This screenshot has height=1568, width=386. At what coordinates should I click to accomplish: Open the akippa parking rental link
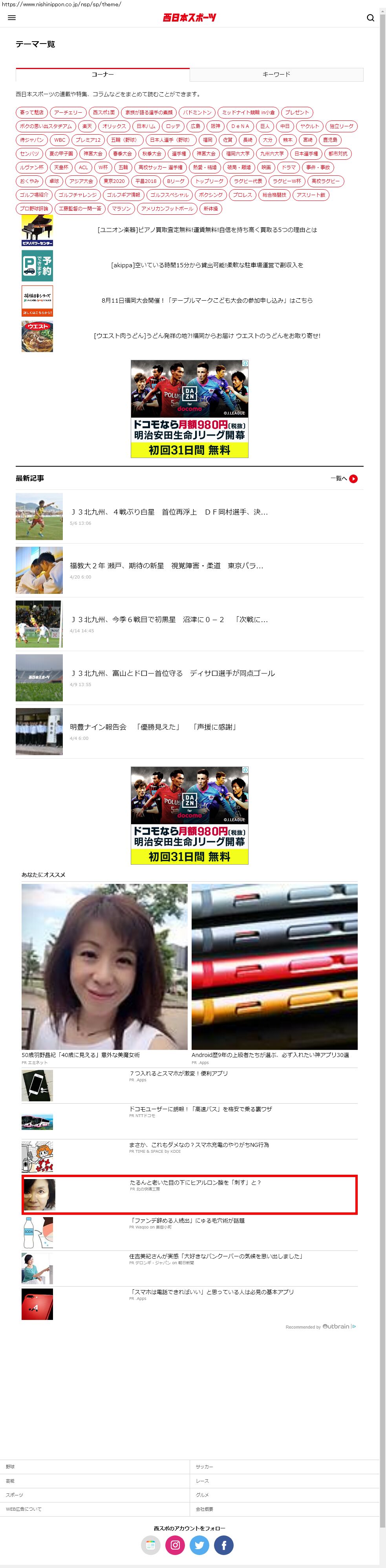pos(207,265)
